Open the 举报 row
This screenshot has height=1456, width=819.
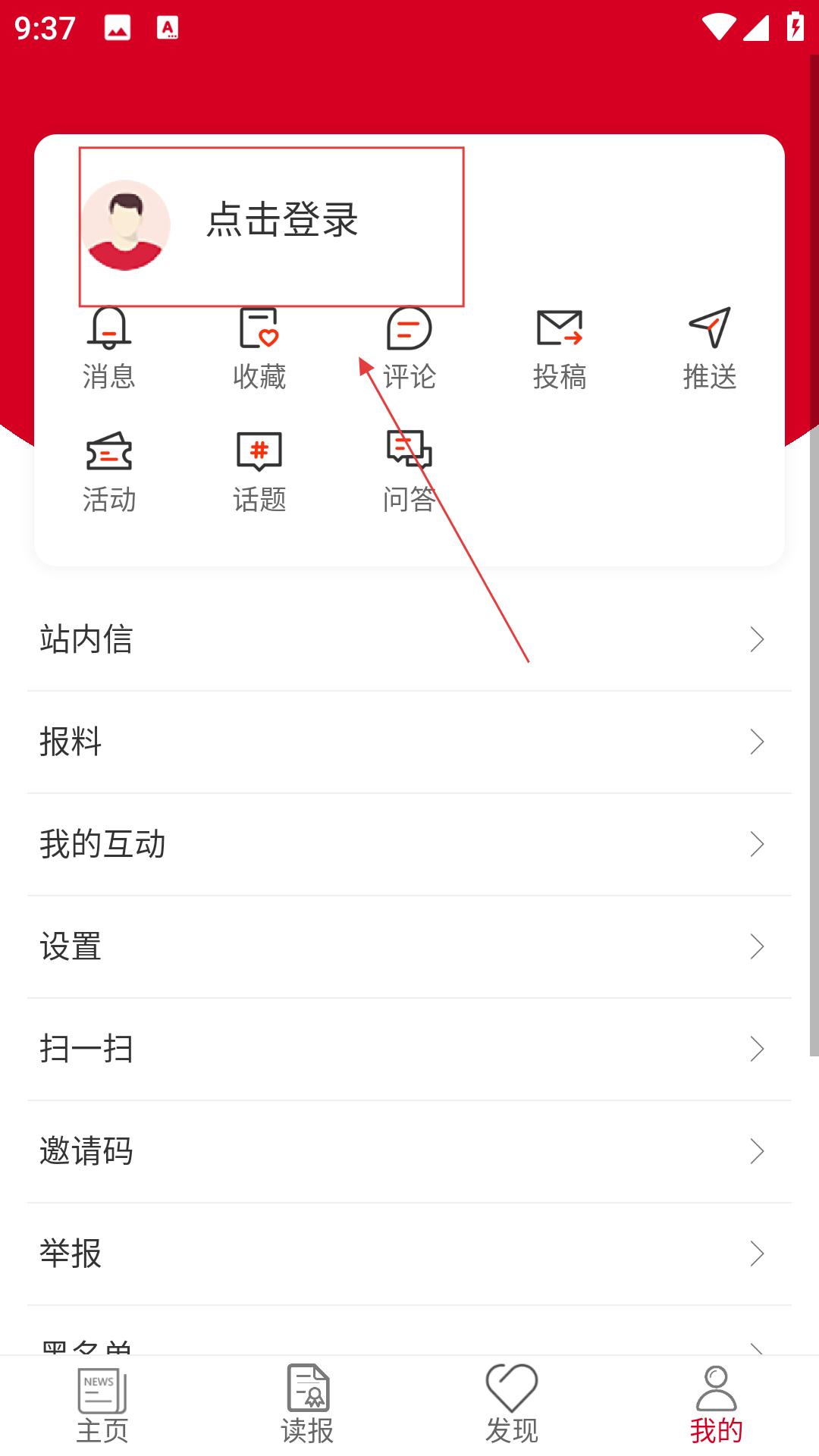[x=409, y=1254]
